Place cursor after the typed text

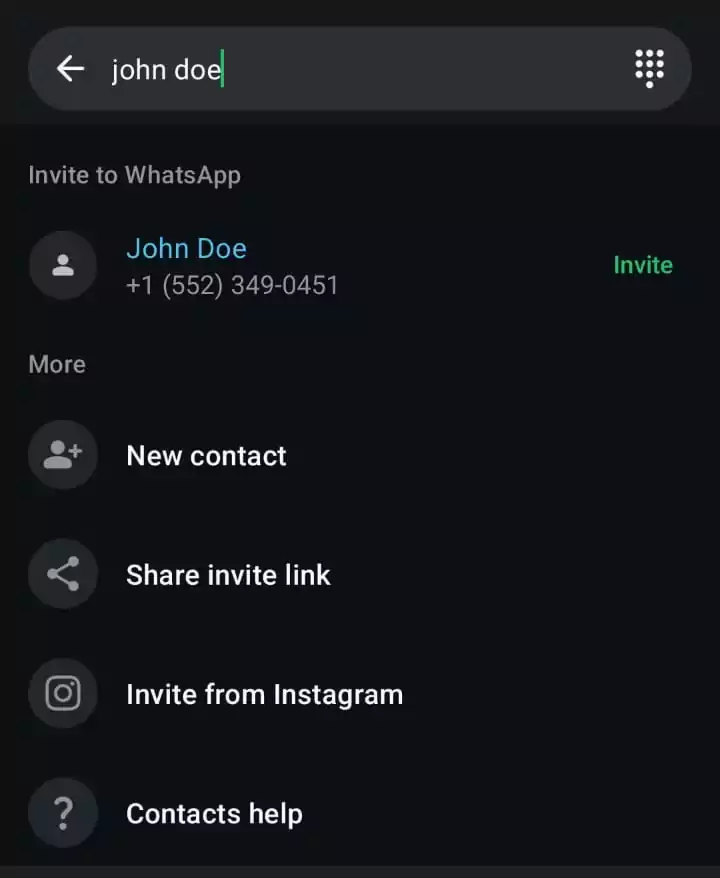tap(224, 69)
